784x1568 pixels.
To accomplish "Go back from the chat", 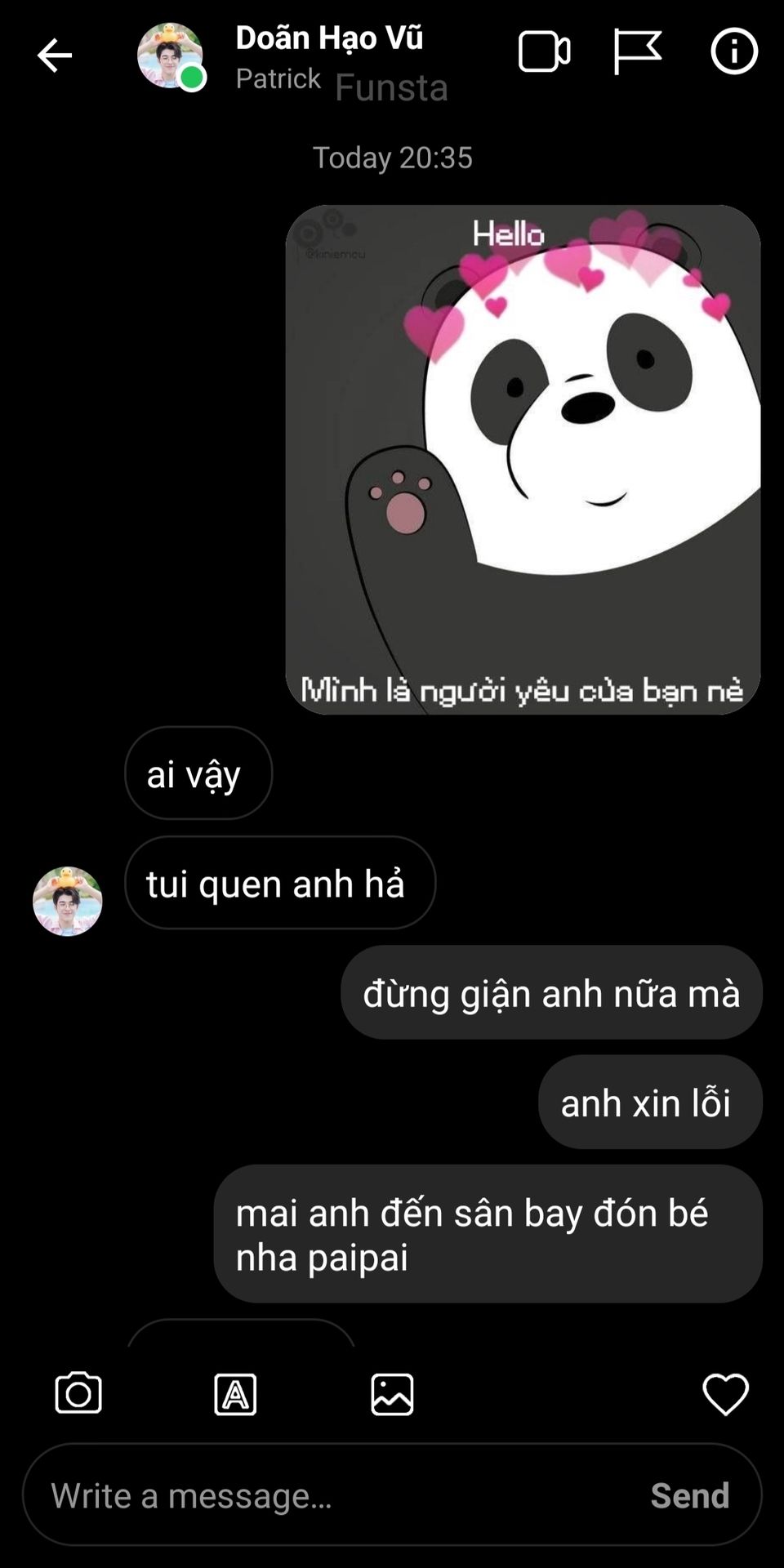I will (55, 56).
